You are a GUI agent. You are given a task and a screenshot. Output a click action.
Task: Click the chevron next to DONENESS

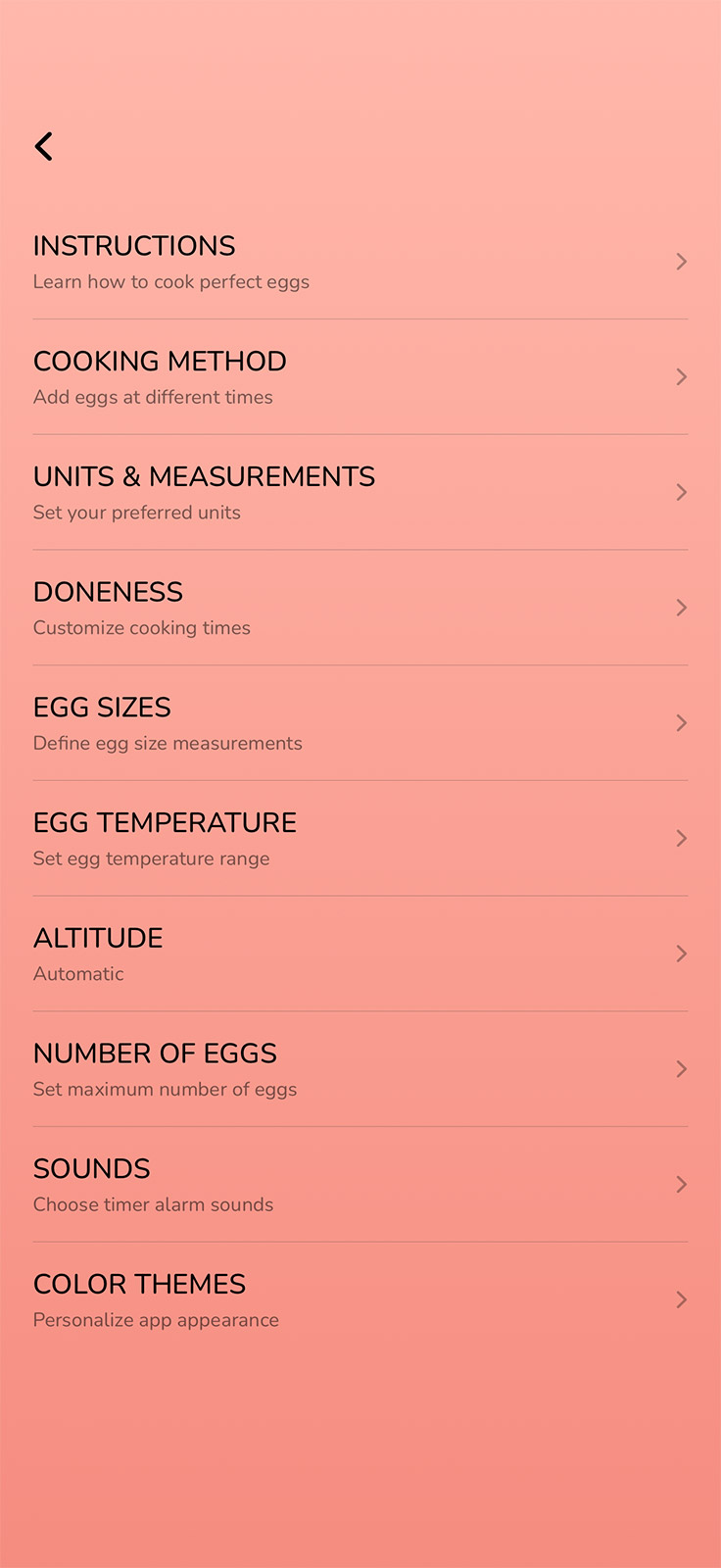pyautogui.click(x=681, y=608)
